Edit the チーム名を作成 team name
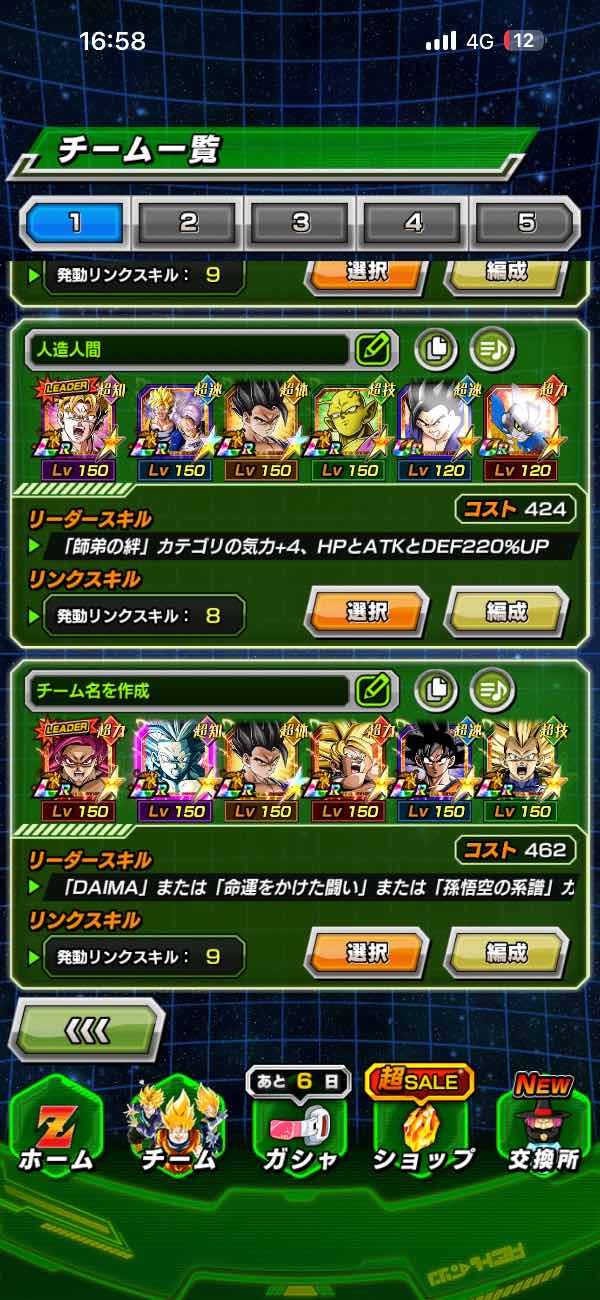The height and width of the screenshot is (1300, 600). click(x=372, y=689)
